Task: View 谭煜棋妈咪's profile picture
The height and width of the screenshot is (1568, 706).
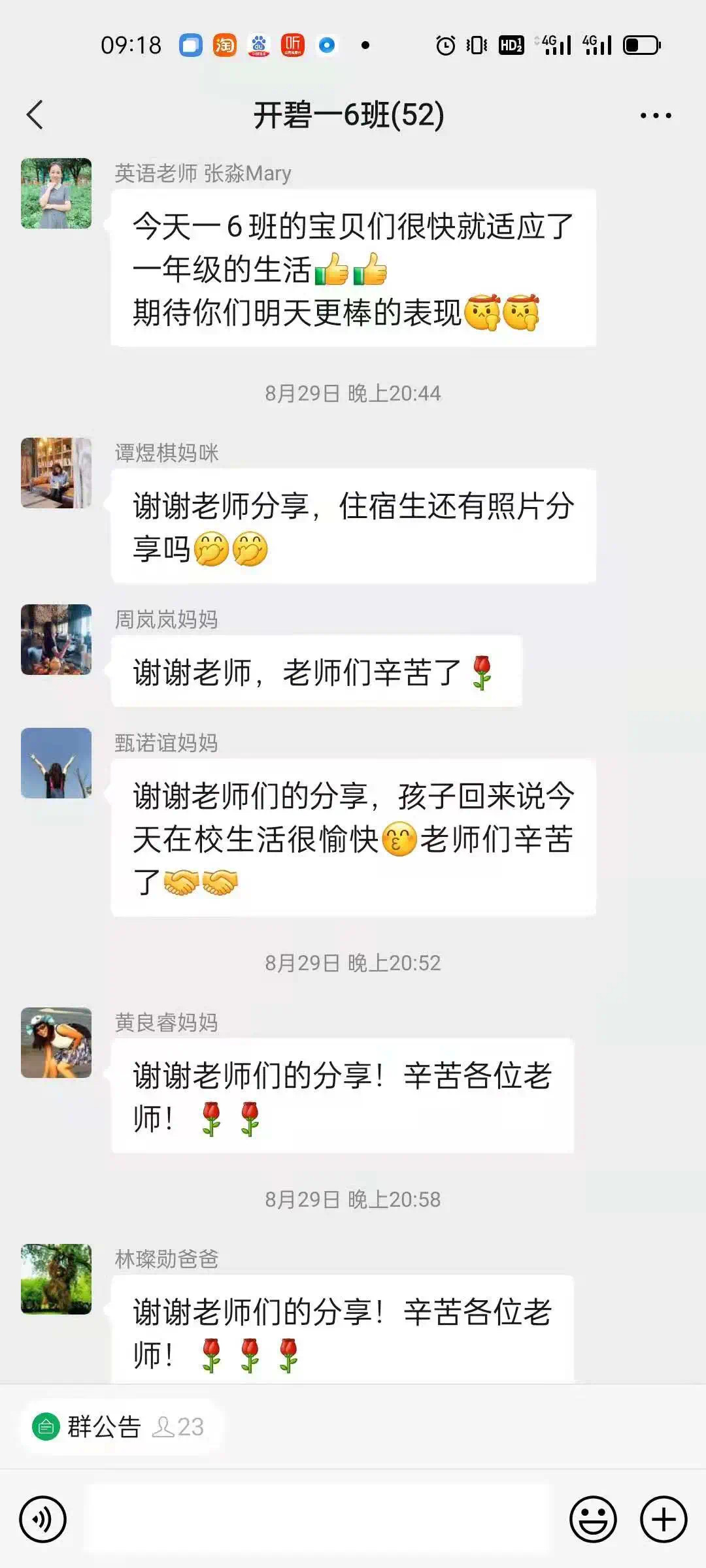Action: pyautogui.click(x=56, y=473)
